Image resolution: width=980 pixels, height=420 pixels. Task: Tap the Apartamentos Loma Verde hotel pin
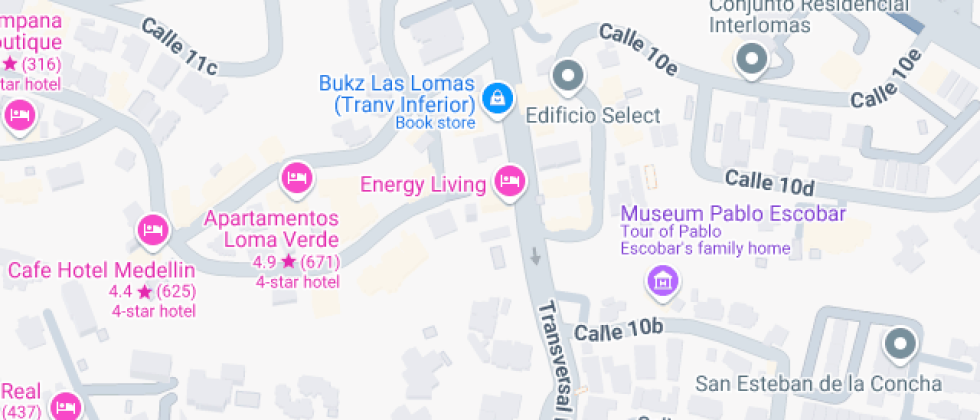(x=297, y=179)
